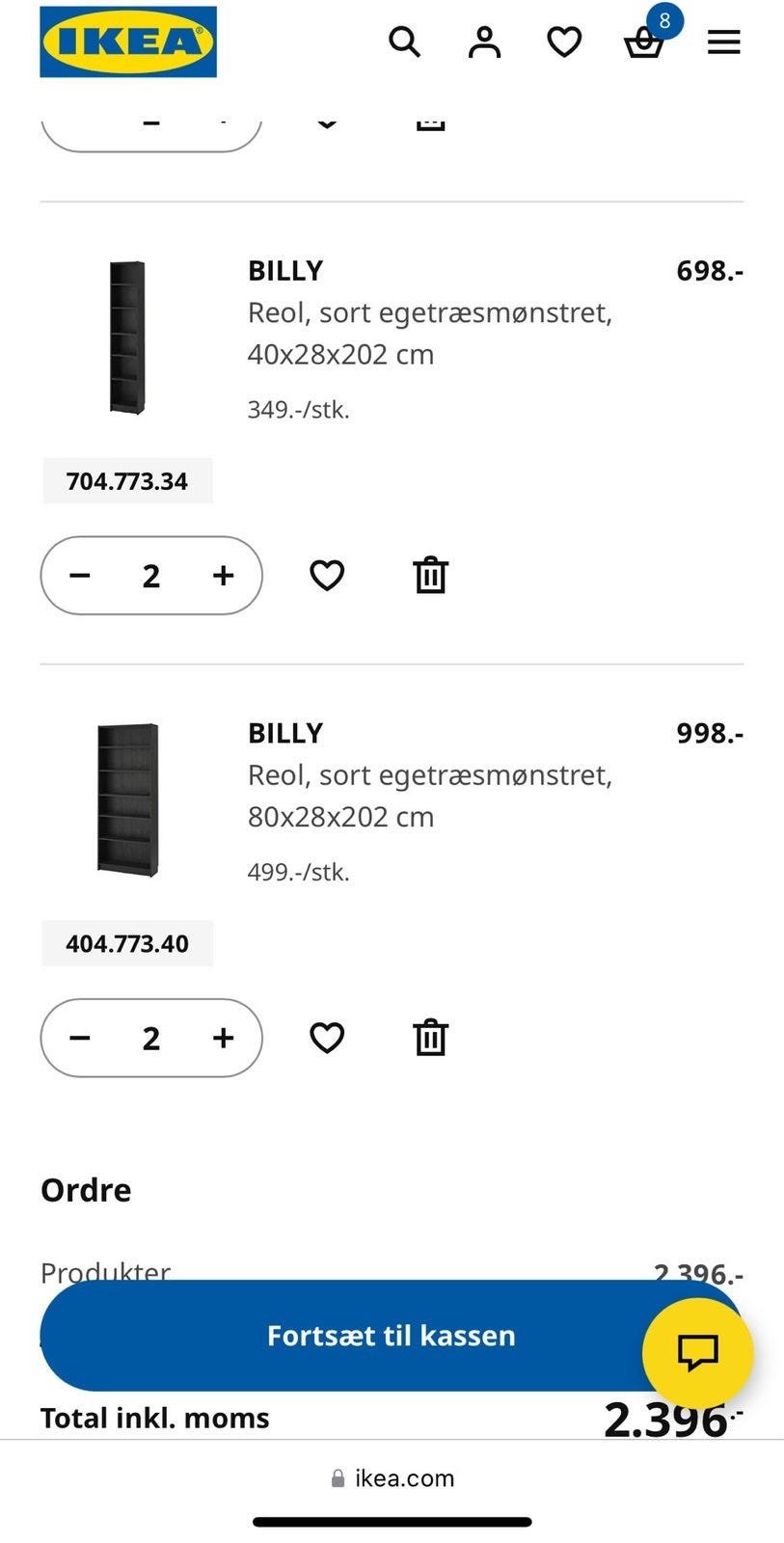Decrease quantity of the 80x28x202 cm BILLY

[80, 1038]
